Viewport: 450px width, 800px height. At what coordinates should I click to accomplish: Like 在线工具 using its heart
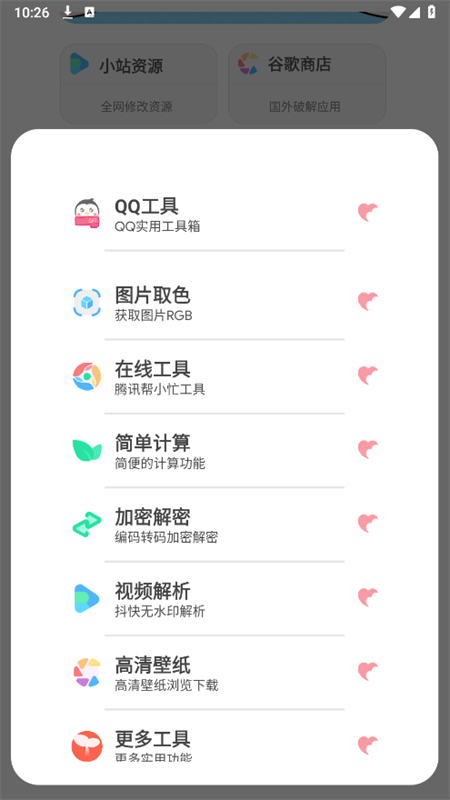(x=368, y=376)
